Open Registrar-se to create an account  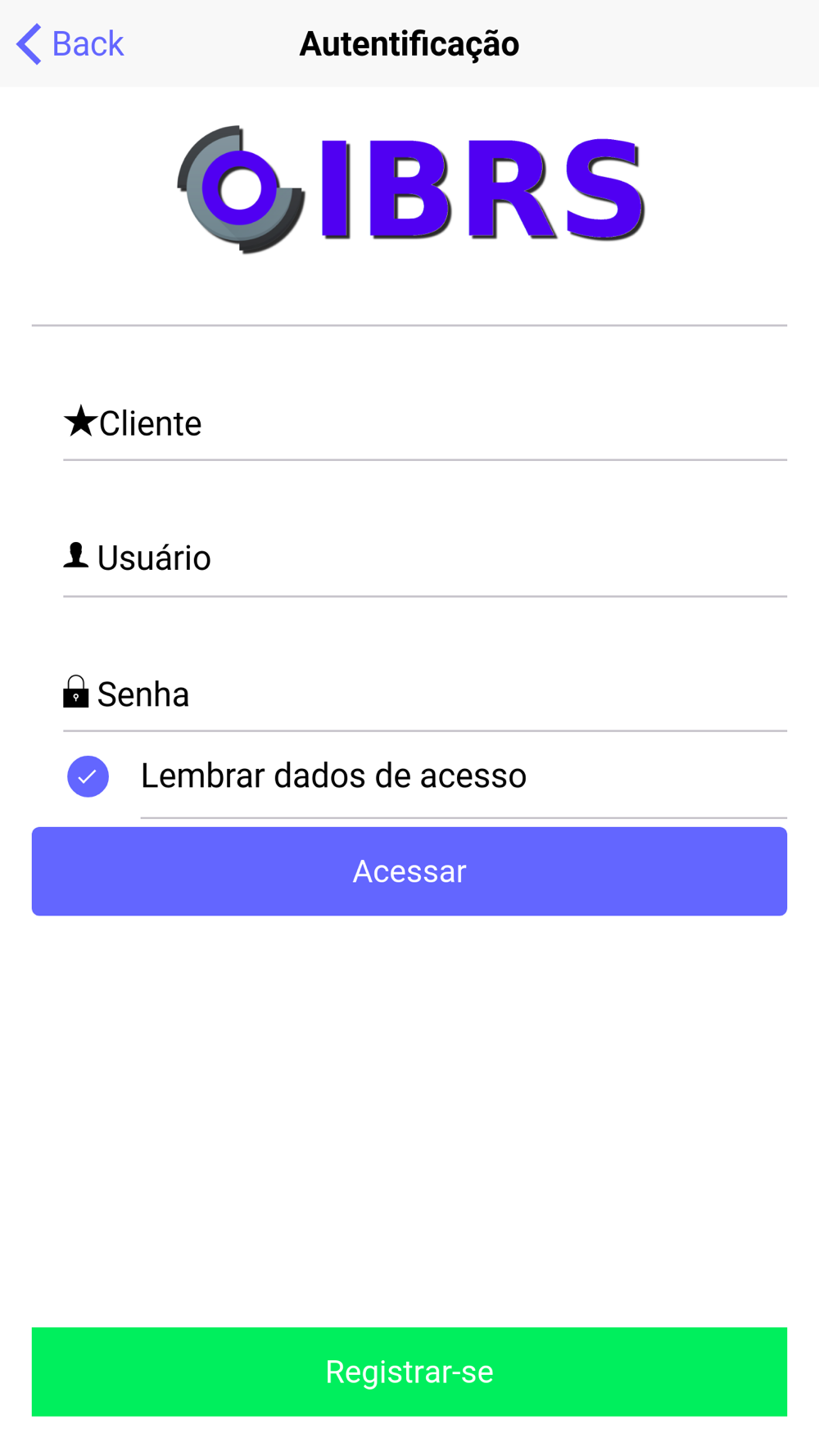(409, 1372)
